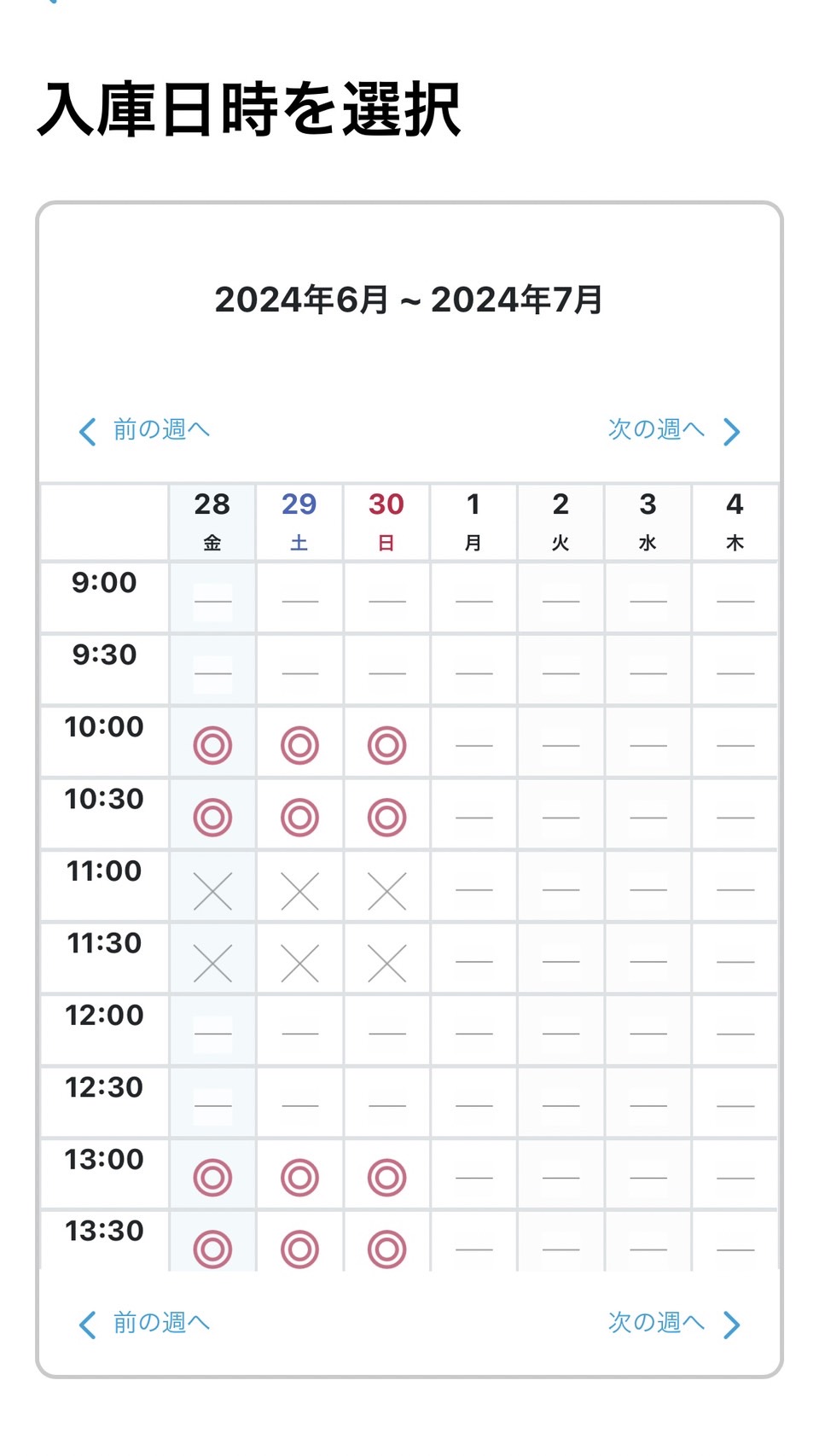Select 10:00 slot on Saturday the 29th

(299, 745)
